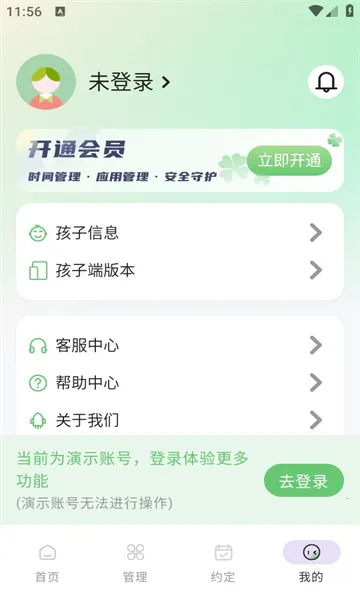Image resolution: width=360 pixels, height=600 pixels.
Task: Open 客服中心 customer service
Action: pyautogui.click(x=180, y=345)
